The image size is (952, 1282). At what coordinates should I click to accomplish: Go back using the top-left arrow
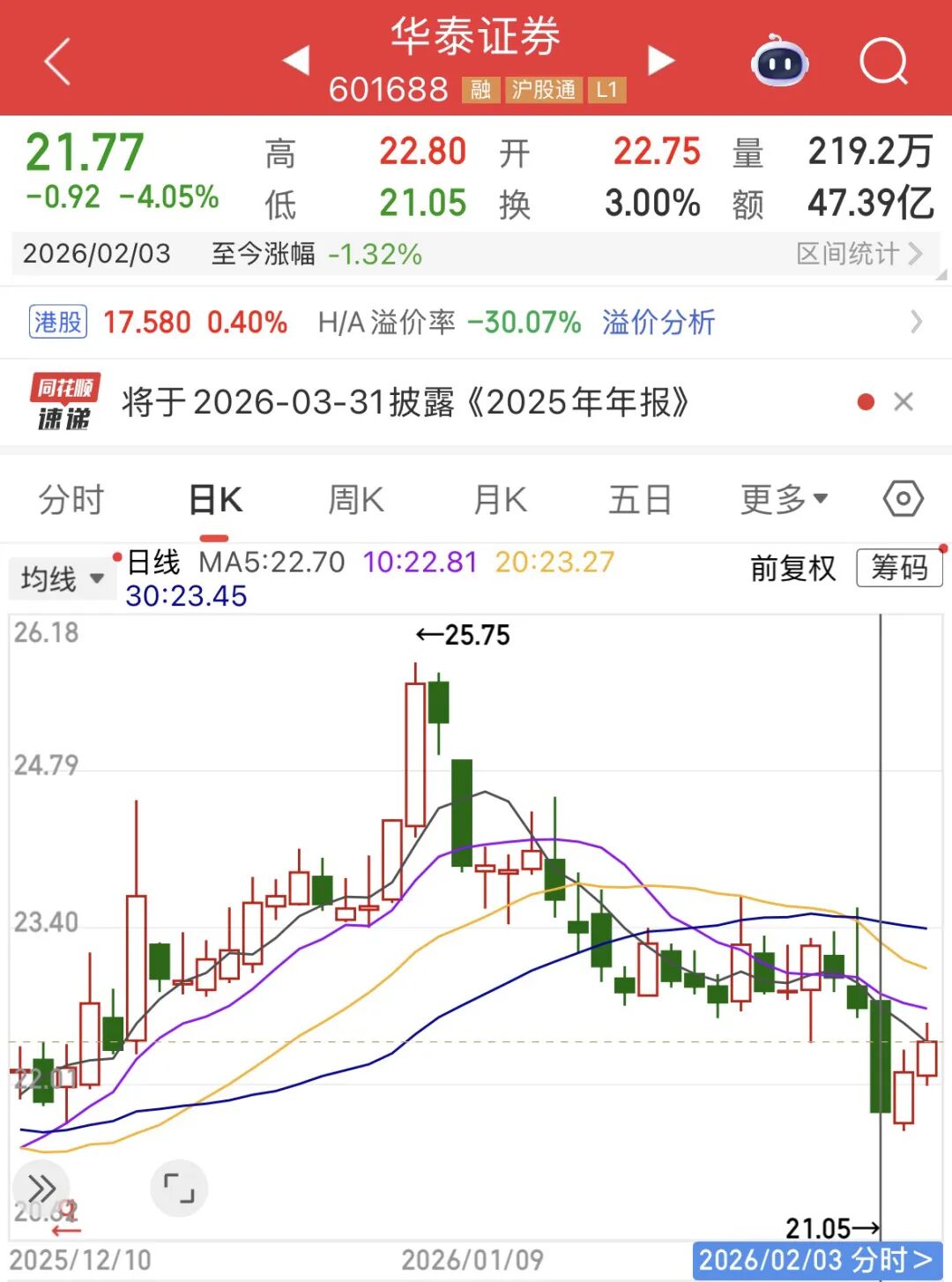tap(57, 62)
